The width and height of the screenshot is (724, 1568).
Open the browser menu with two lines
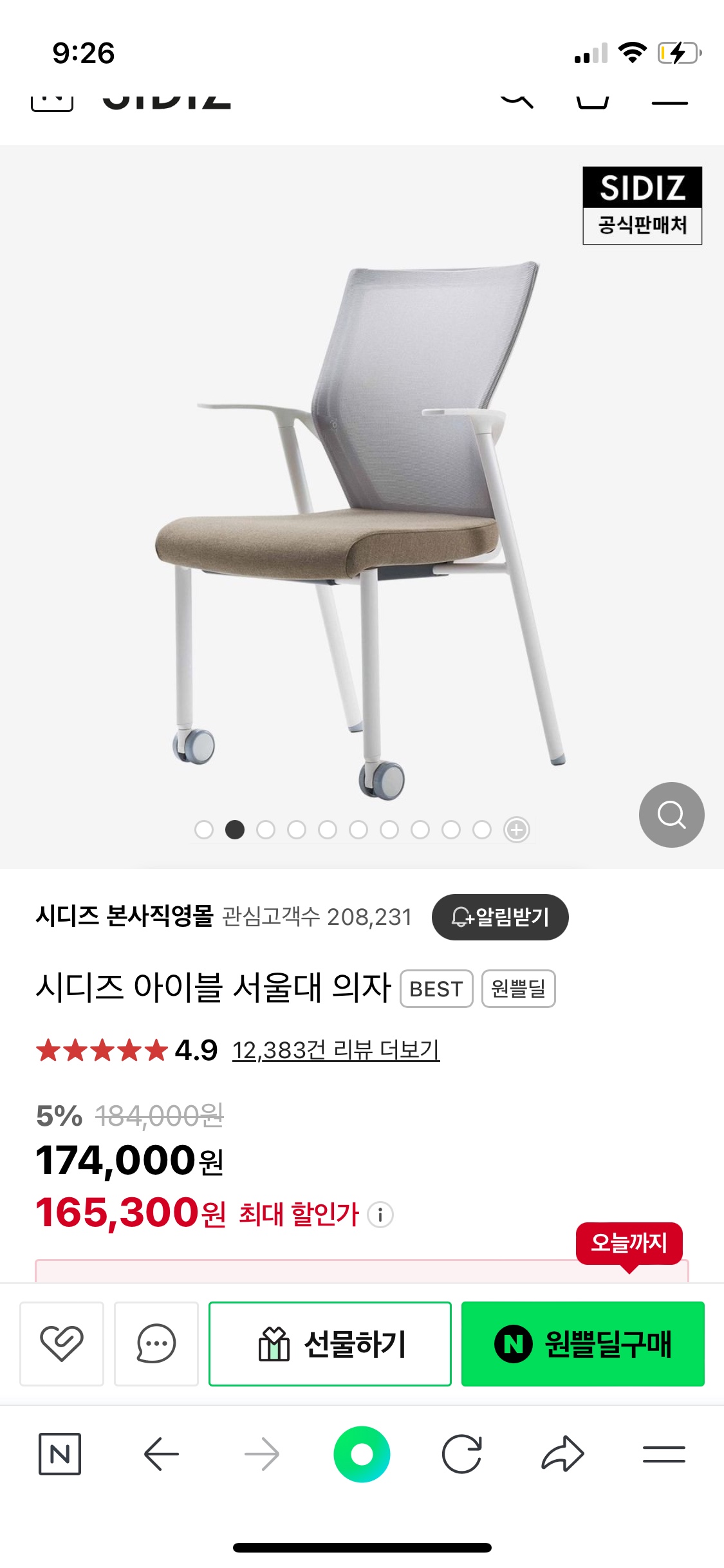click(664, 1454)
